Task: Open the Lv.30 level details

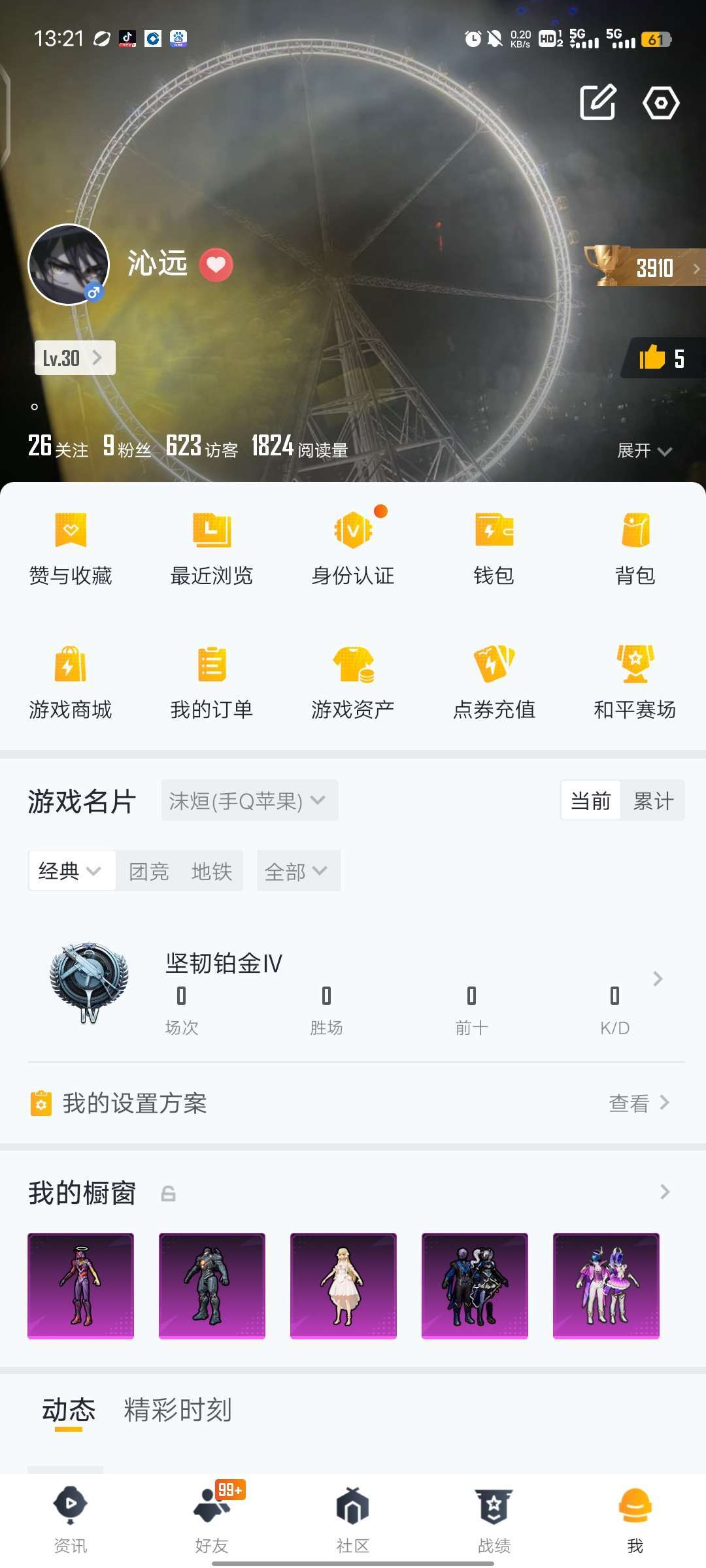Action: (75, 358)
